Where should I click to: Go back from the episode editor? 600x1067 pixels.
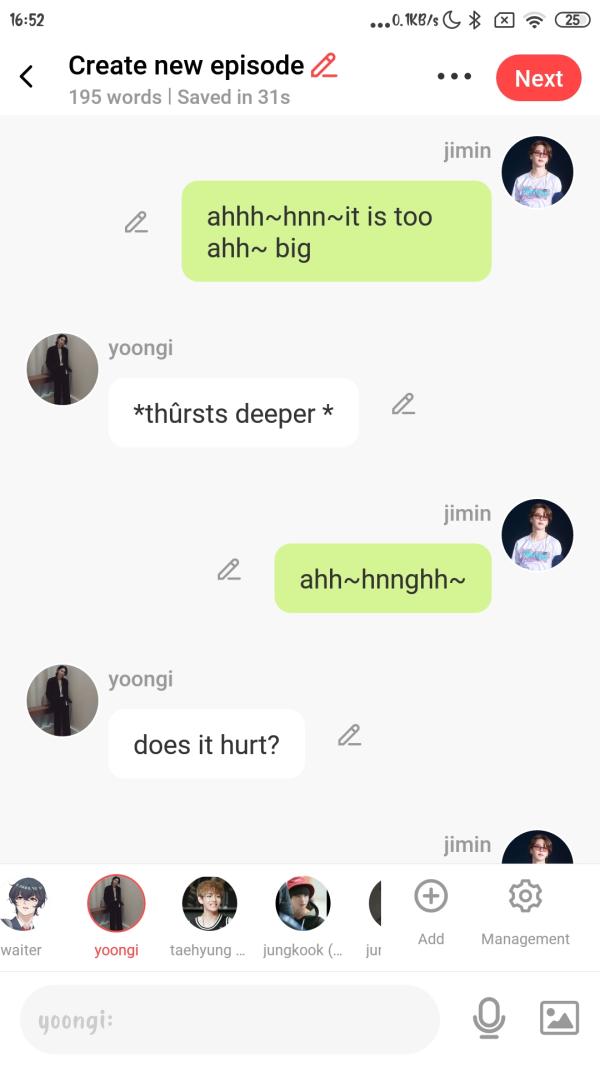[27, 77]
